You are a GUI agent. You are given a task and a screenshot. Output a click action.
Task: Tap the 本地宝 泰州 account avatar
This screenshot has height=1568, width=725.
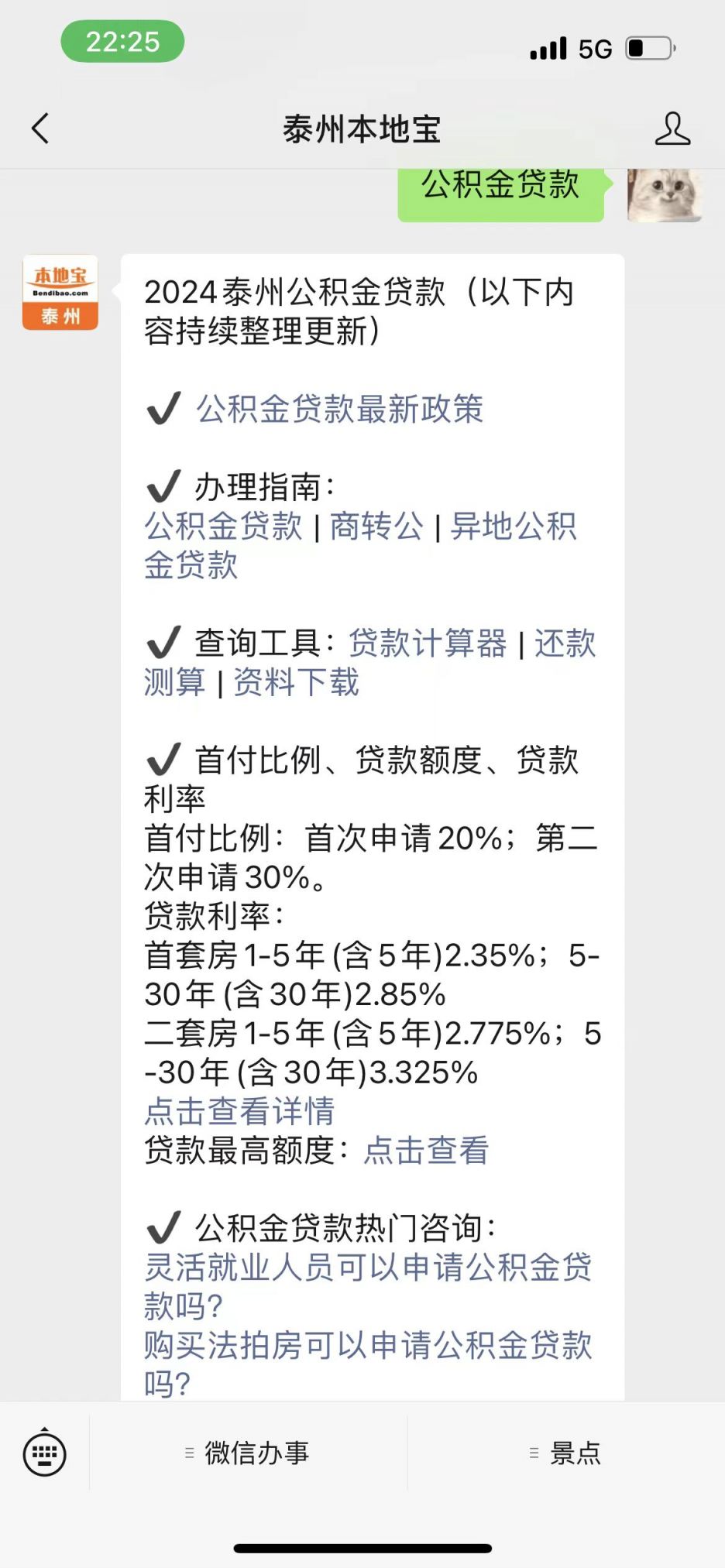click(x=60, y=293)
